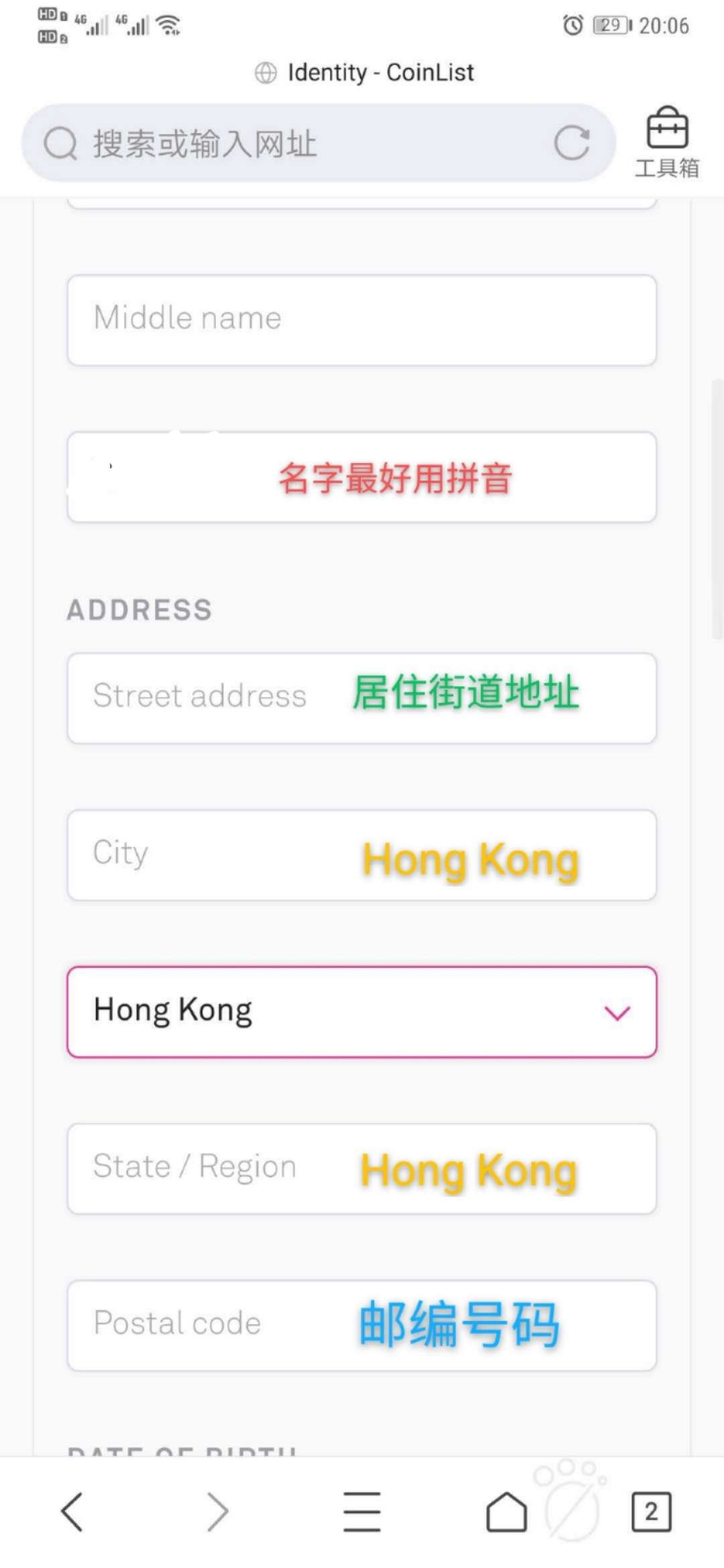Go back to the previous page
This screenshot has width=724, height=1568.
click(72, 1512)
